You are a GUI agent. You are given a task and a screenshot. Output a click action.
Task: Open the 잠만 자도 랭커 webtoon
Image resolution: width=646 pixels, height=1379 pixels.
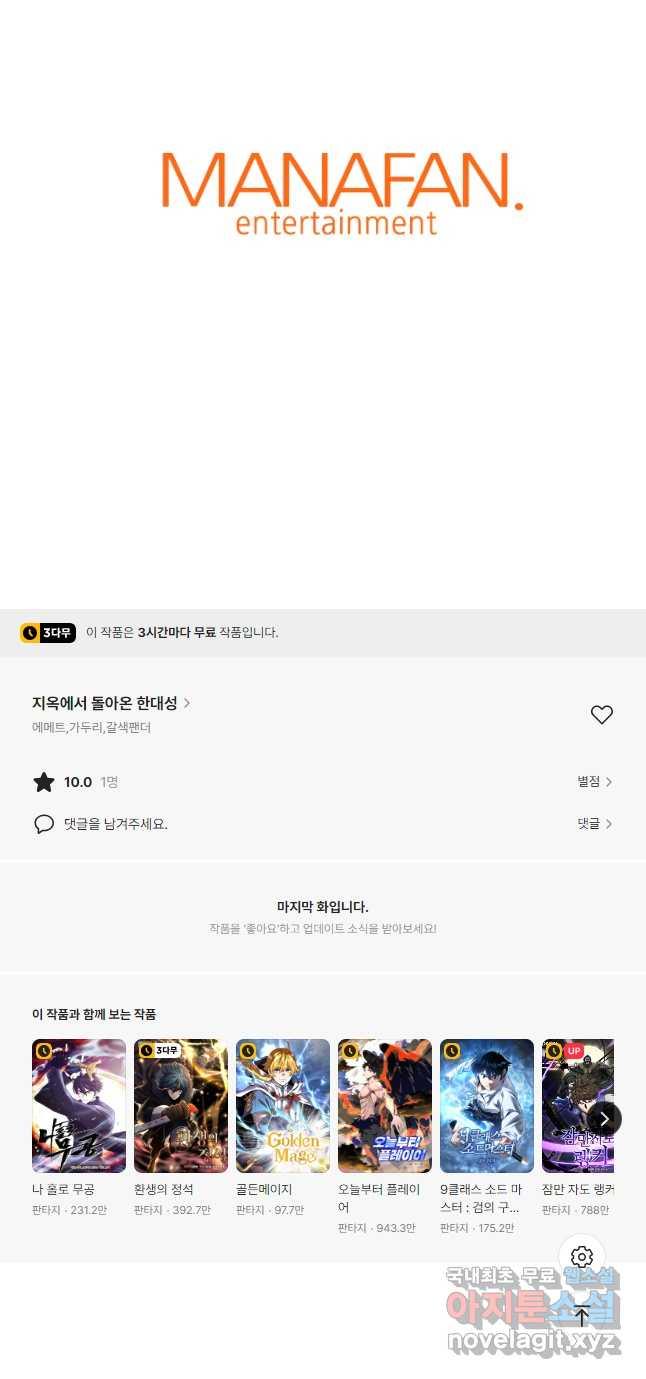click(x=570, y=1105)
